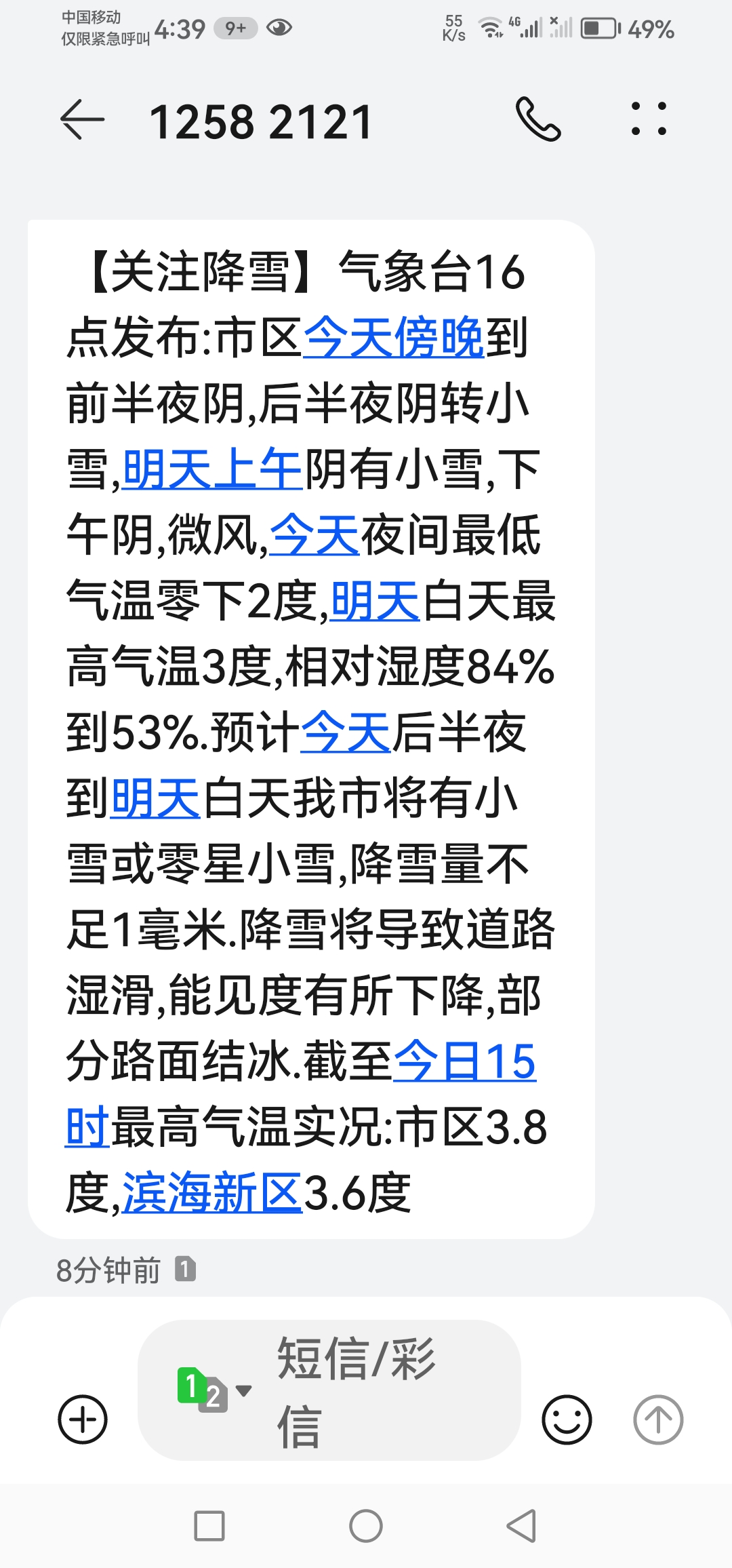This screenshot has height=1568, width=732.
Task: Open the 明天上午 underlined link
Action: pos(213,469)
